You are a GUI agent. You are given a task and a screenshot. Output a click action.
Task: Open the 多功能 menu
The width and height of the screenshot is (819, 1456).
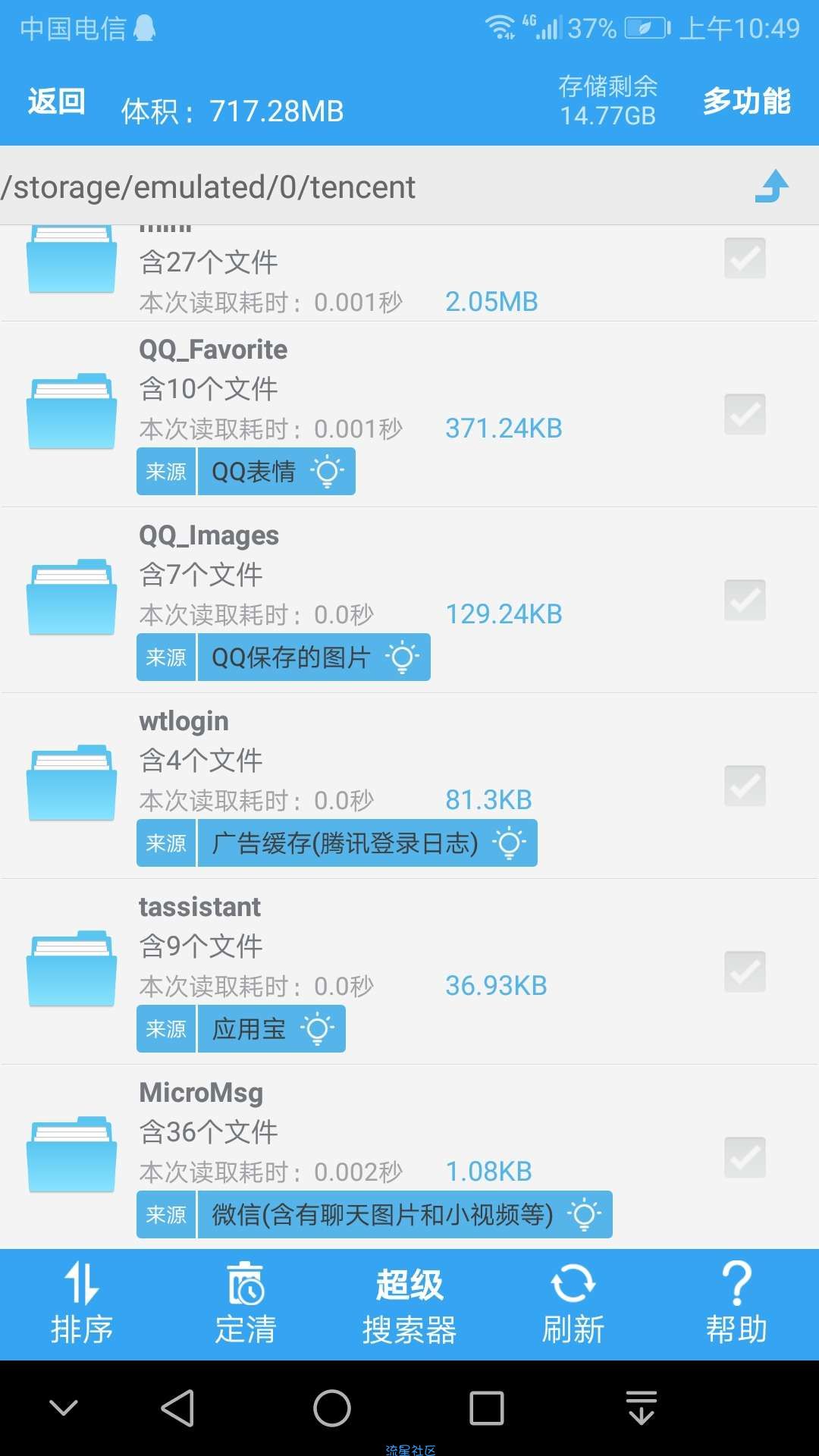pyautogui.click(x=746, y=102)
